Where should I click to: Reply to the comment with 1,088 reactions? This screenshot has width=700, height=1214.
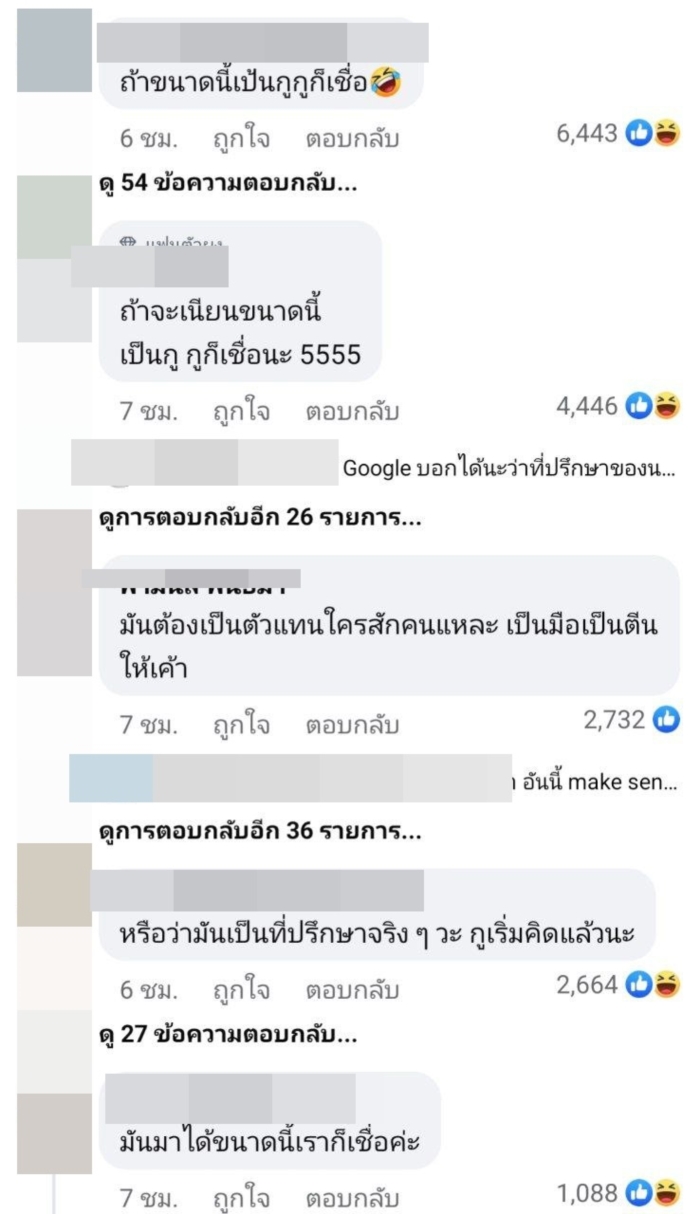tap(351, 1197)
